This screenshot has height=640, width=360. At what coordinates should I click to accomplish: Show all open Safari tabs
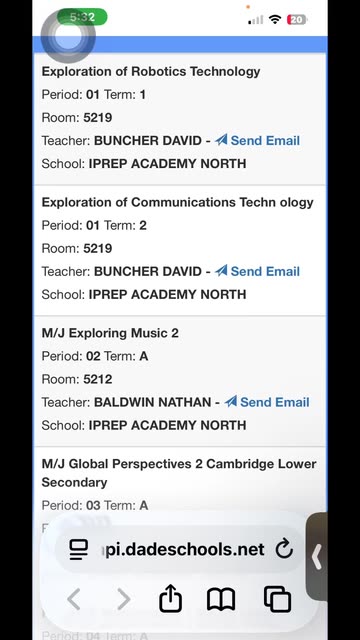[x=278, y=599]
